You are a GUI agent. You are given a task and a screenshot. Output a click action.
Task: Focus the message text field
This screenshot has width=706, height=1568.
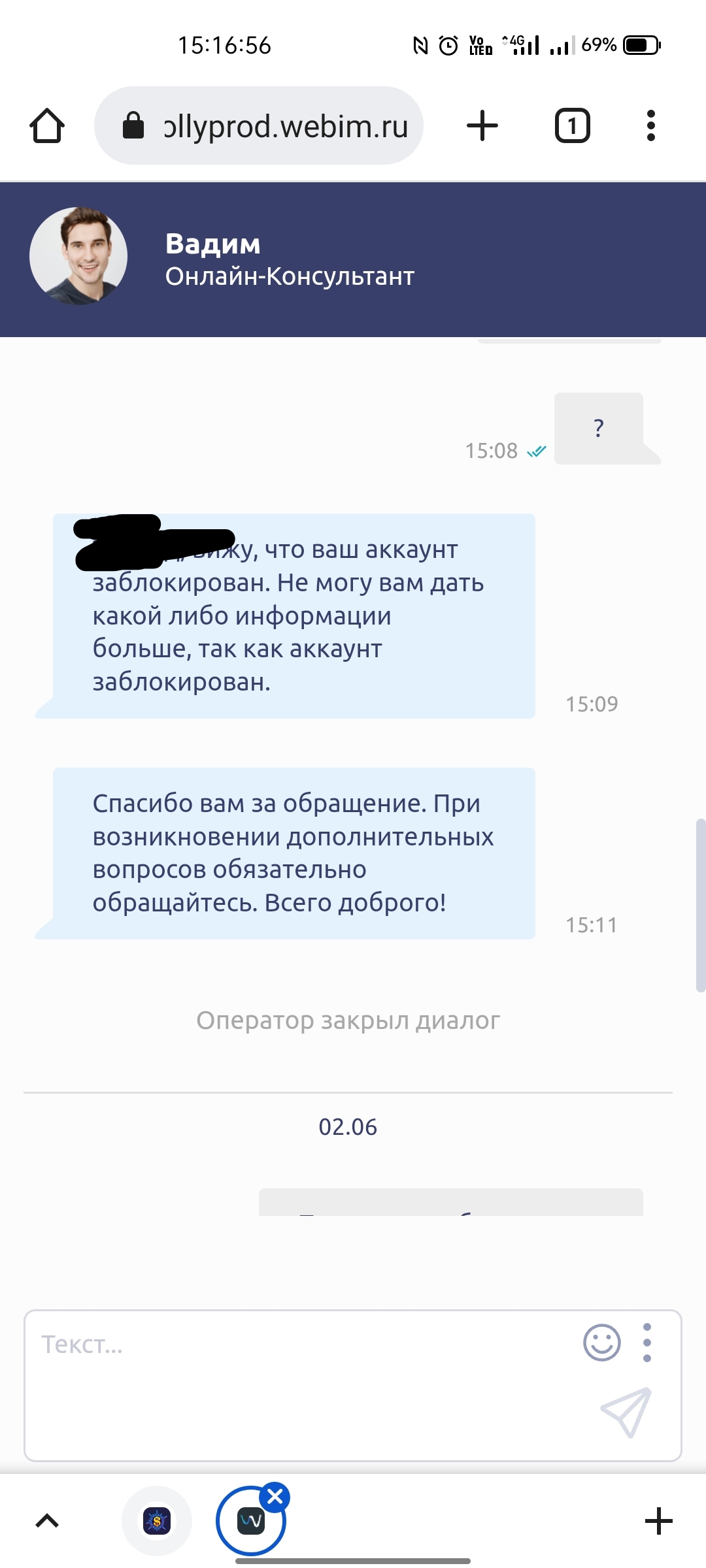301,1385
